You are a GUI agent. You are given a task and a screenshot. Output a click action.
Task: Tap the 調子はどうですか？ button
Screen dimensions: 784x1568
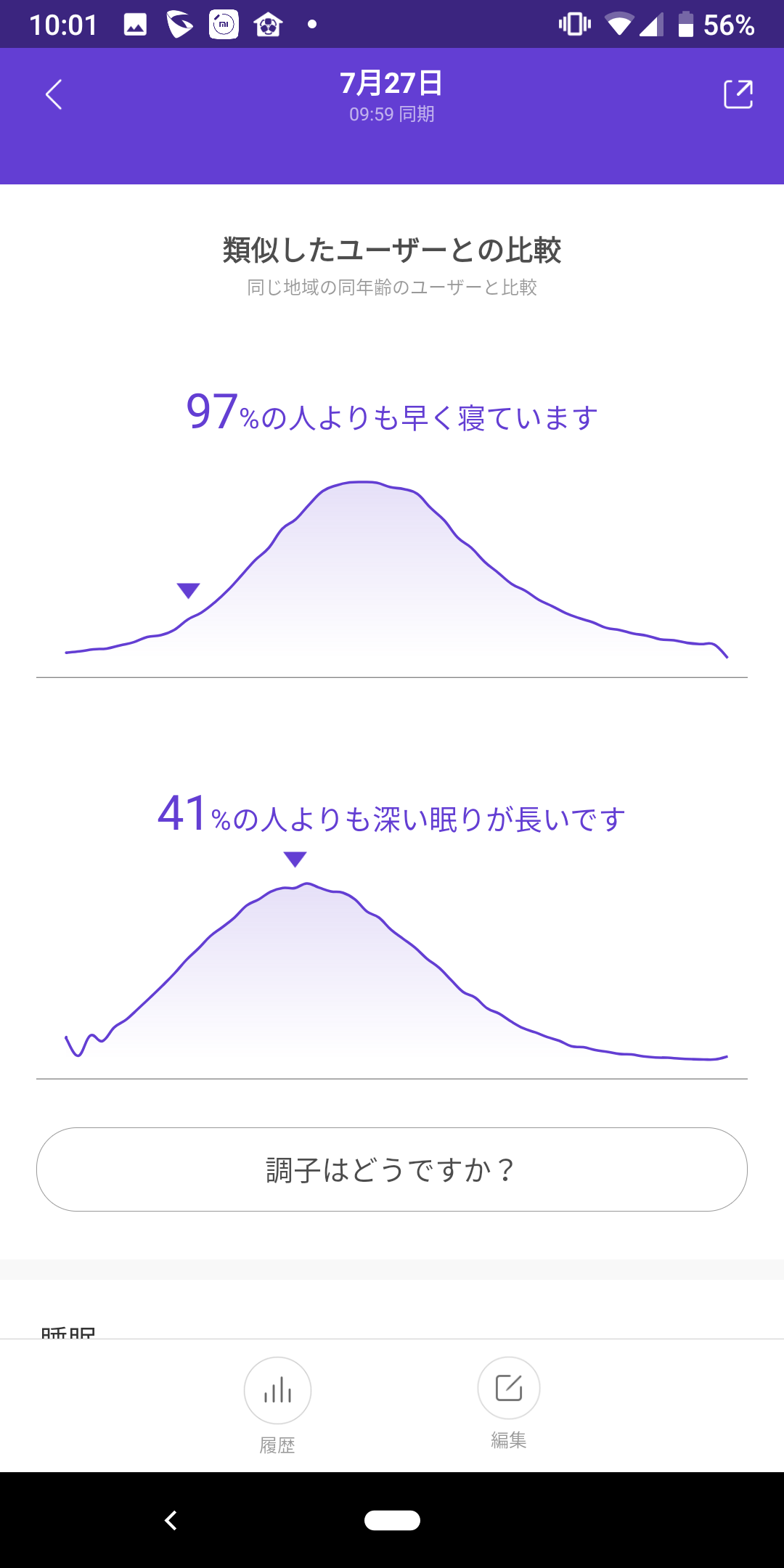point(392,1169)
